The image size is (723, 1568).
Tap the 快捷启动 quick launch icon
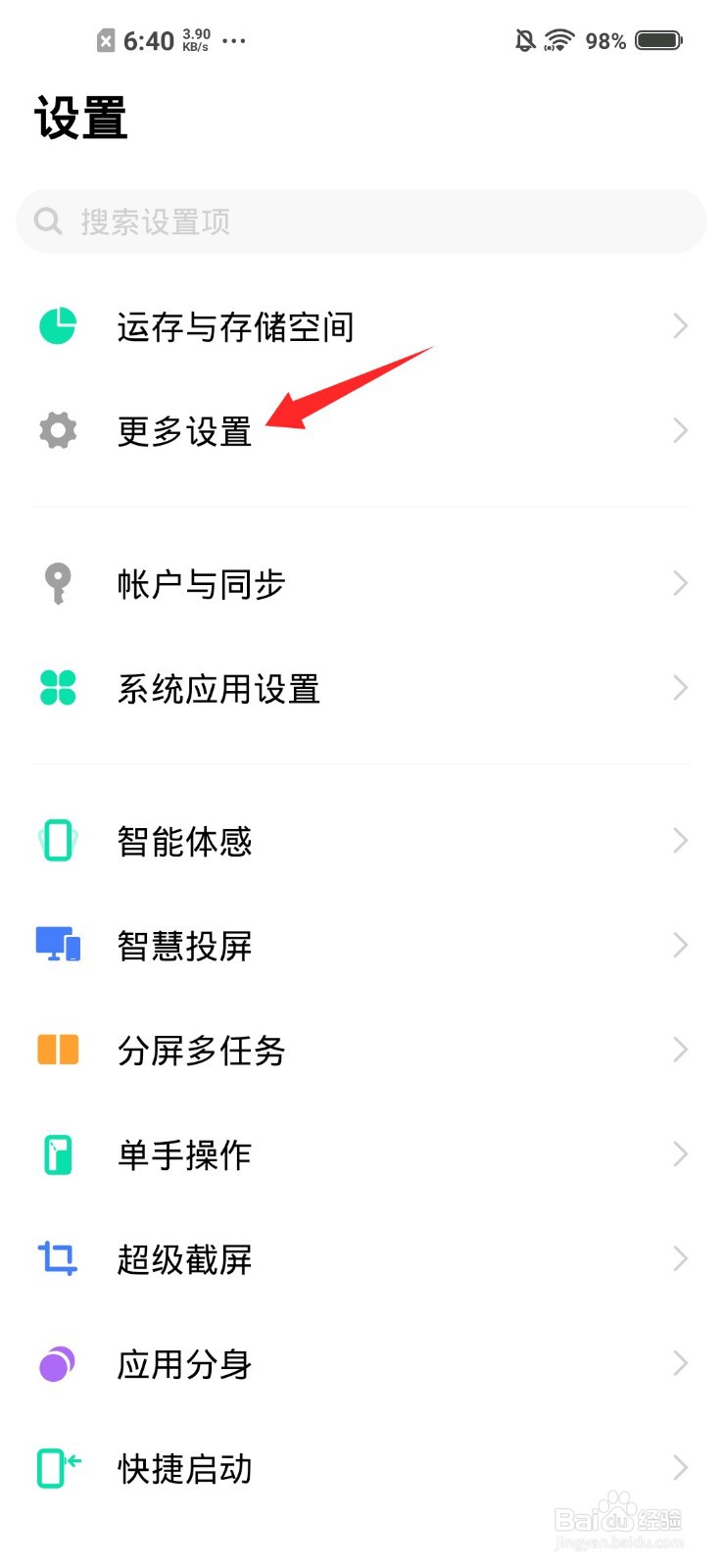click(57, 1468)
